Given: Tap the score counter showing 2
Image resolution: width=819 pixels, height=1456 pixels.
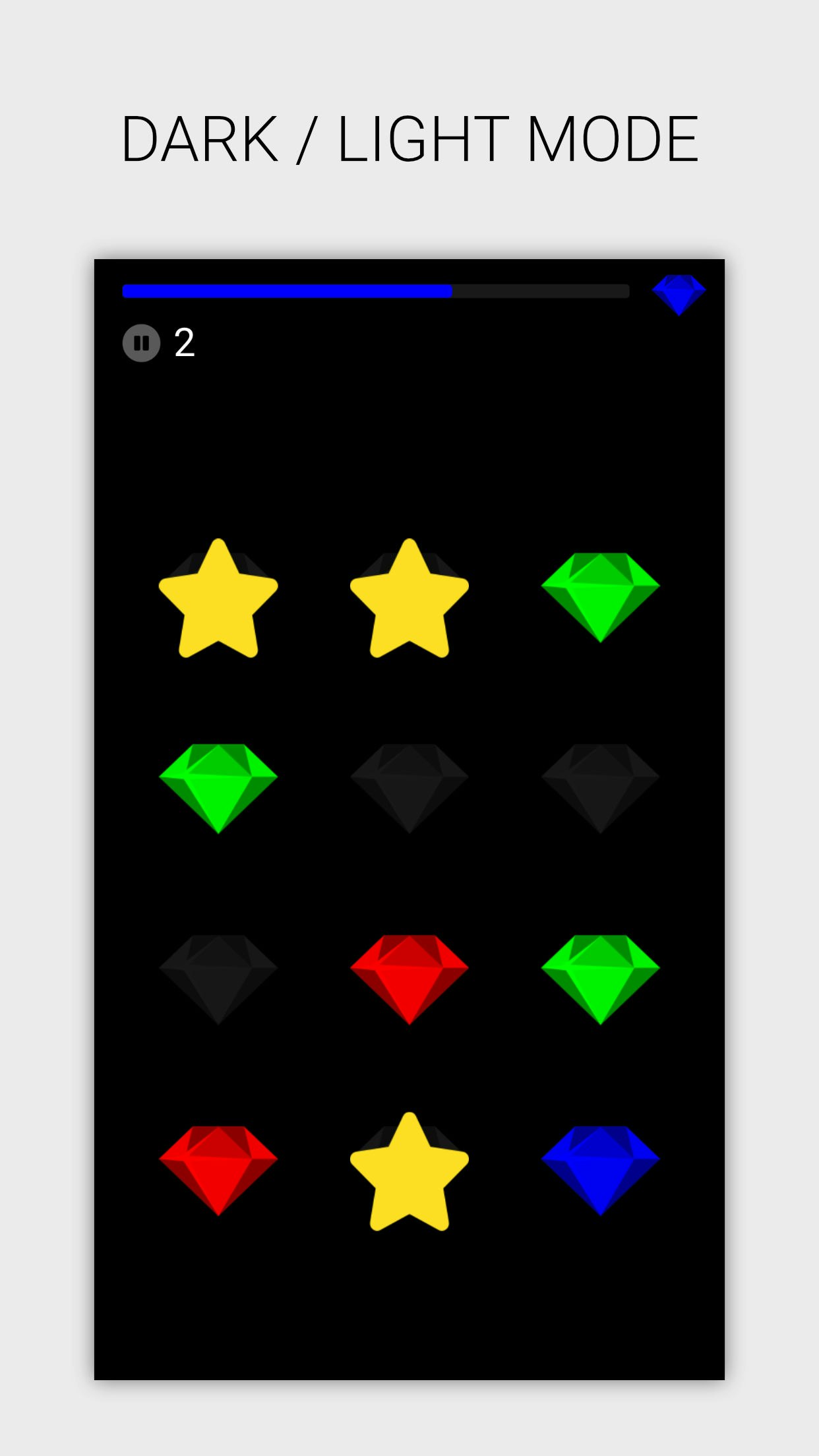Looking at the screenshot, I should click(183, 342).
